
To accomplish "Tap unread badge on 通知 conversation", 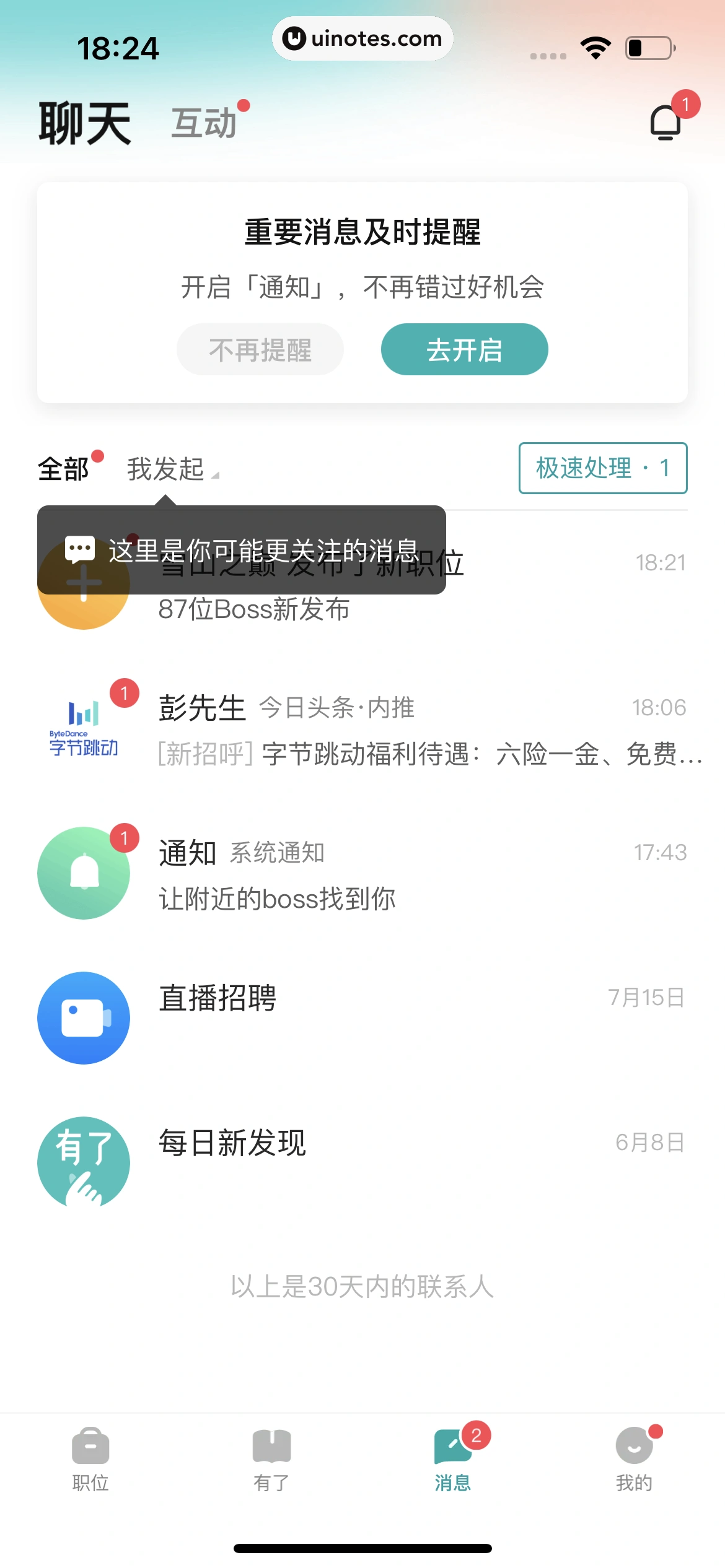I will (x=123, y=837).
